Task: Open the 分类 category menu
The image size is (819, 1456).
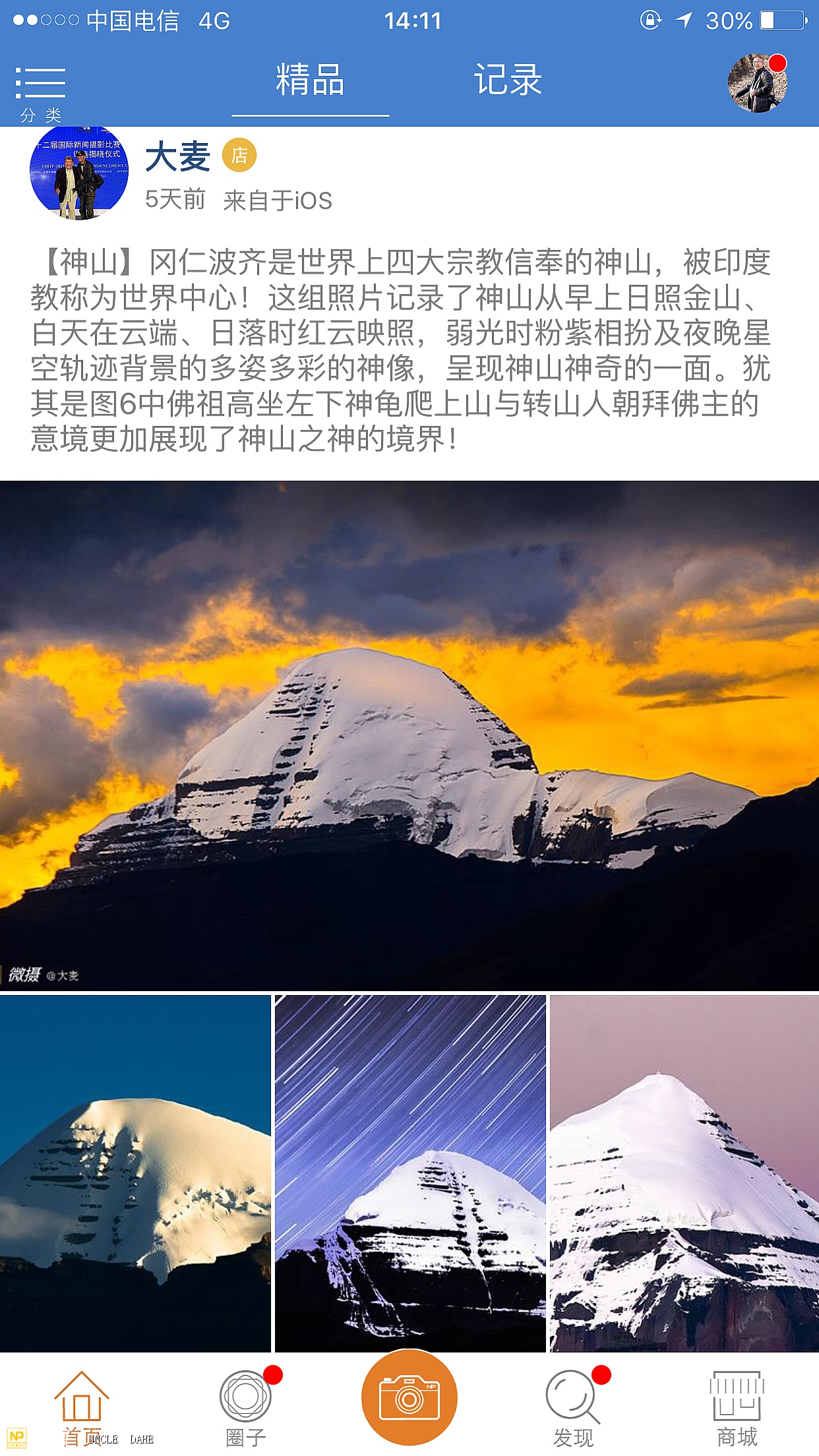Action: click(40, 92)
